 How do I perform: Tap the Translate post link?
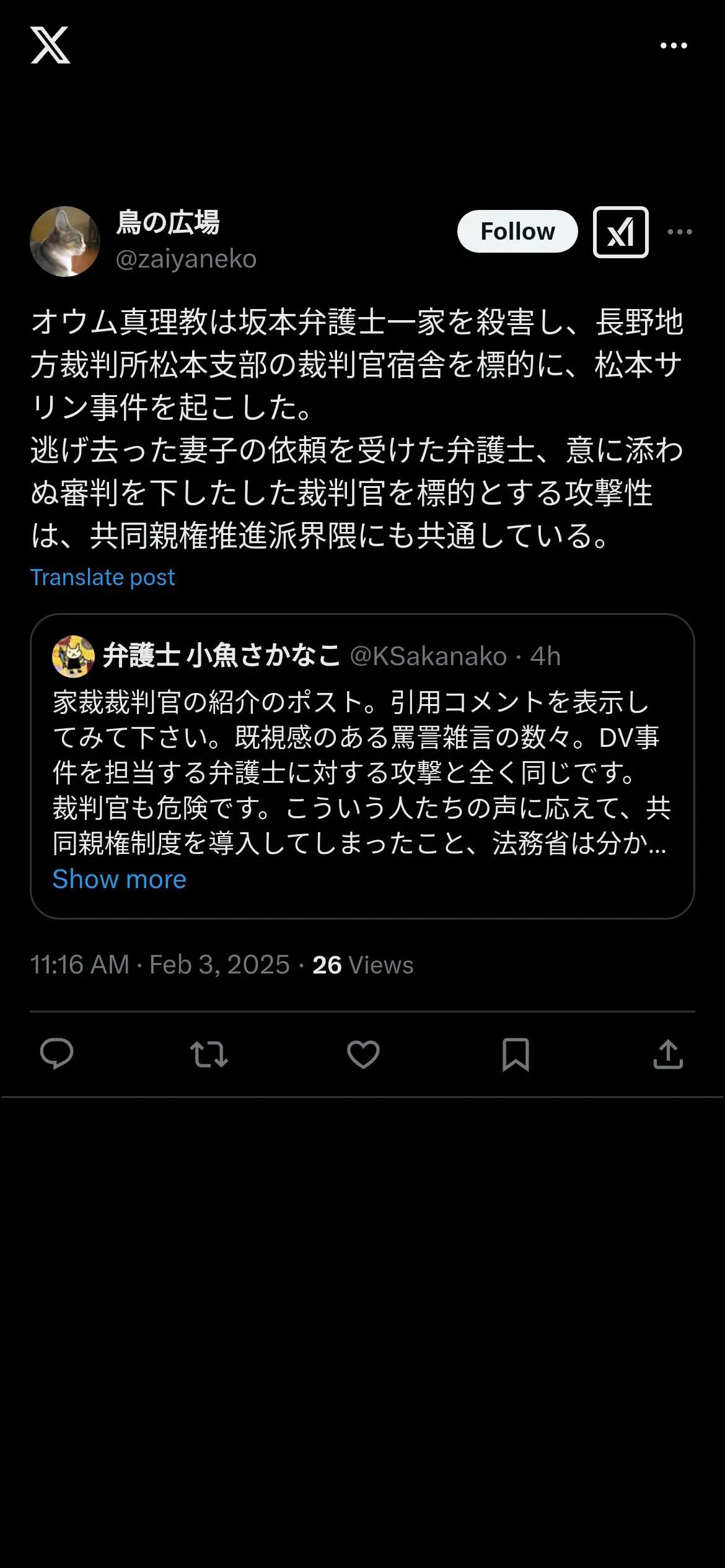pos(103,577)
